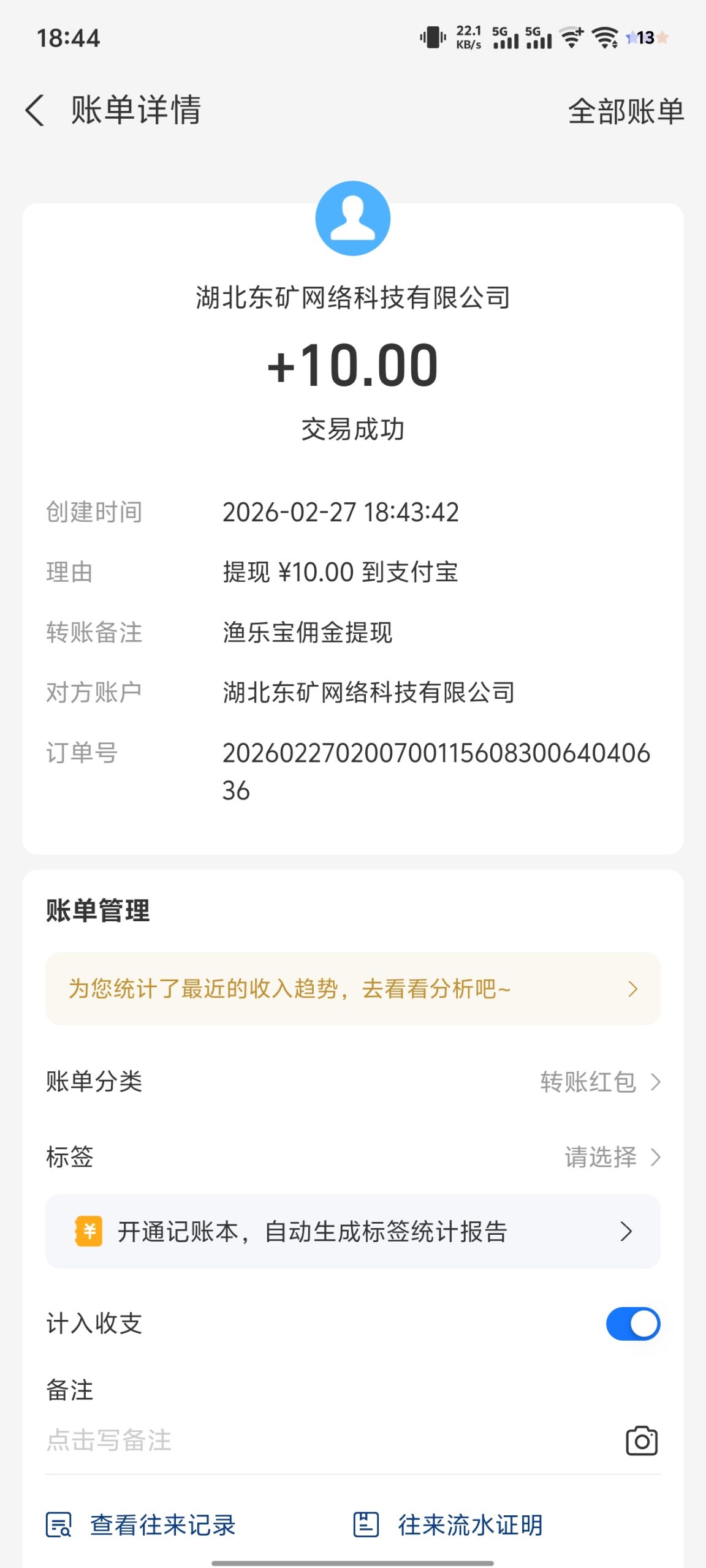The width and height of the screenshot is (706, 1568).
Task: Change 账单分类 from 转账红包
Action: (x=599, y=1082)
